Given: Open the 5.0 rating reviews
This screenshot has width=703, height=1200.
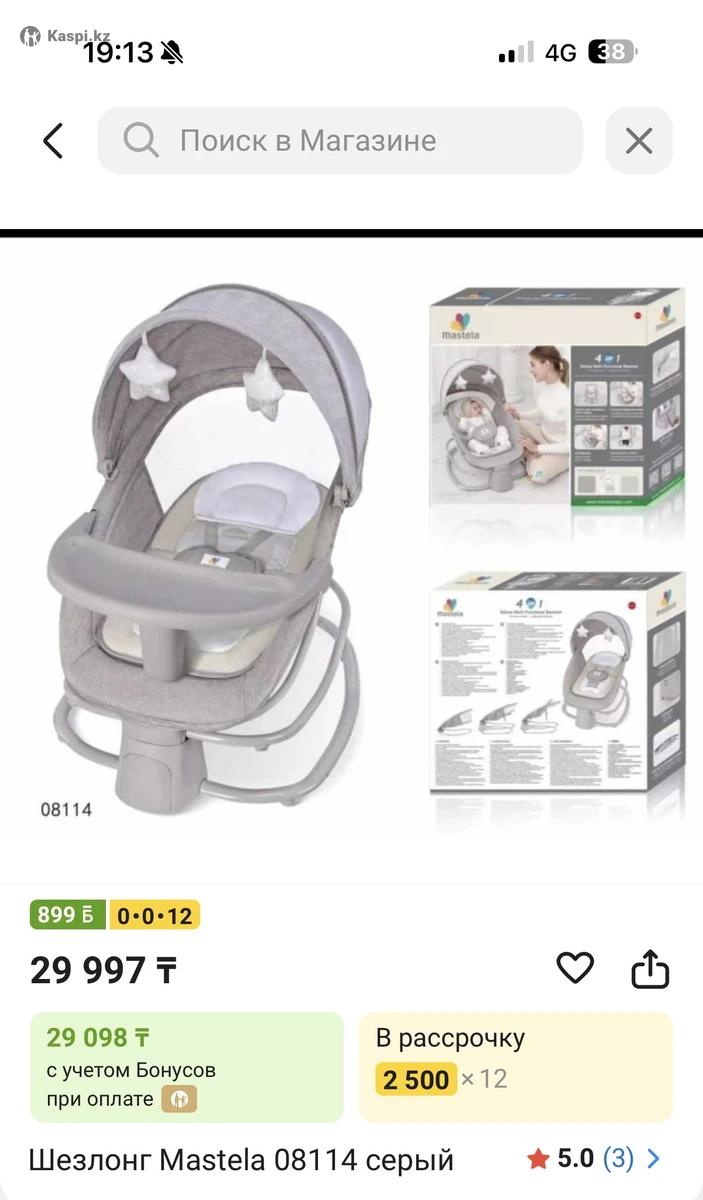Looking at the screenshot, I should coord(595,1159).
